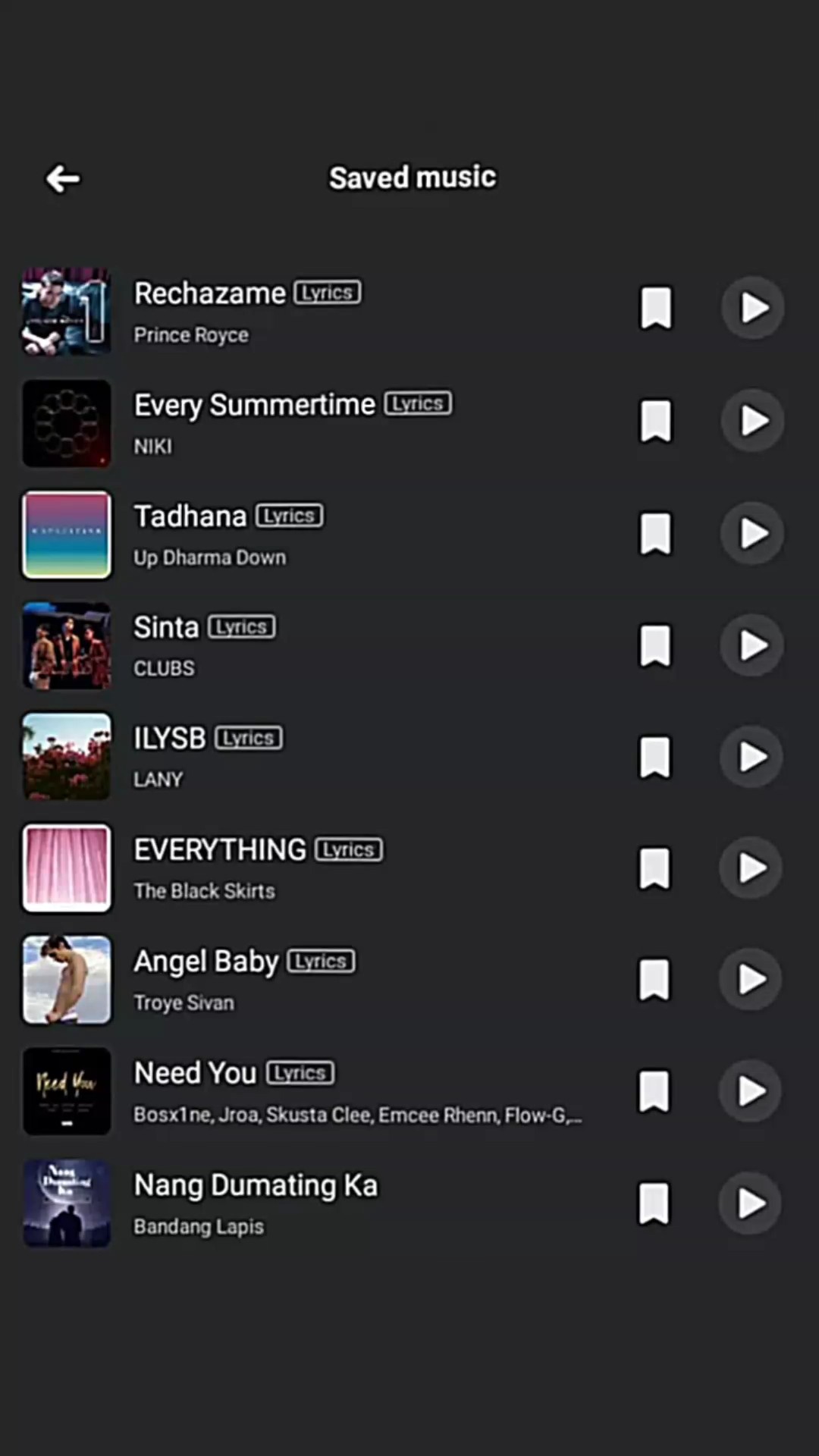The height and width of the screenshot is (1456, 819).
Task: Play Every Summertime by NIKI
Action: pos(752,420)
